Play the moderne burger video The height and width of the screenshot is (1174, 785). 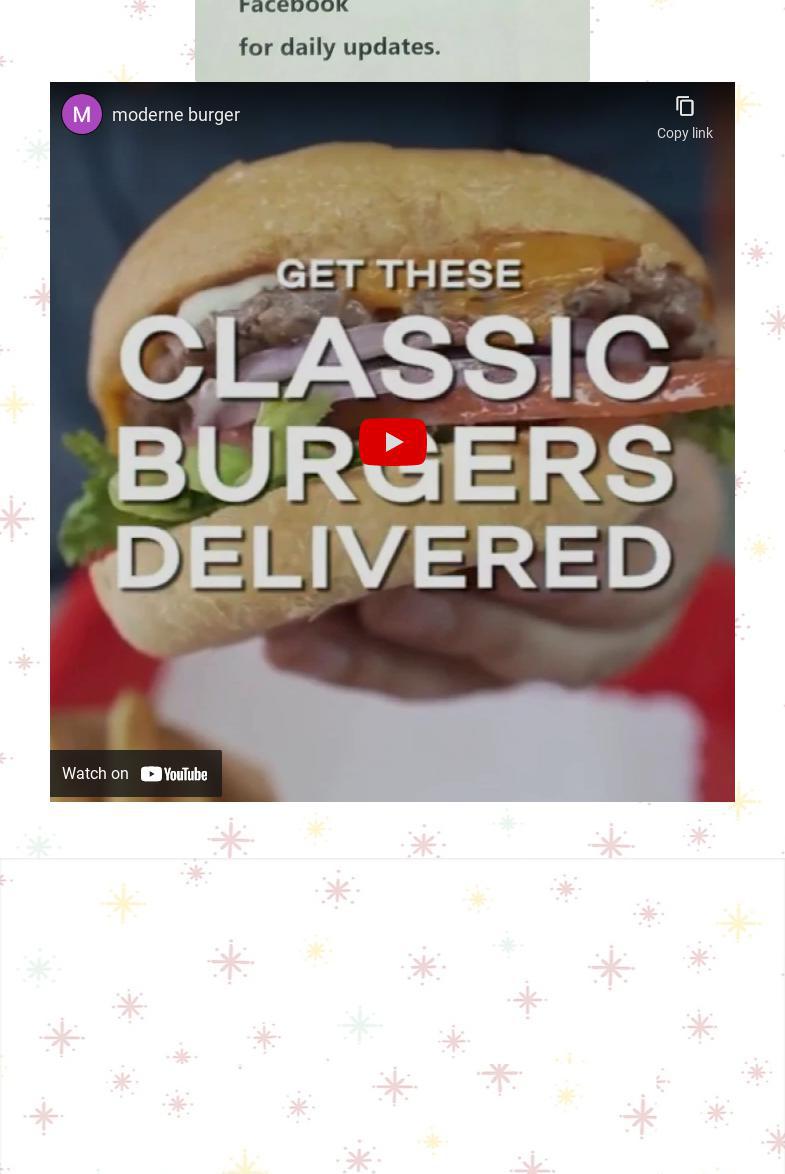pyautogui.click(x=392, y=442)
